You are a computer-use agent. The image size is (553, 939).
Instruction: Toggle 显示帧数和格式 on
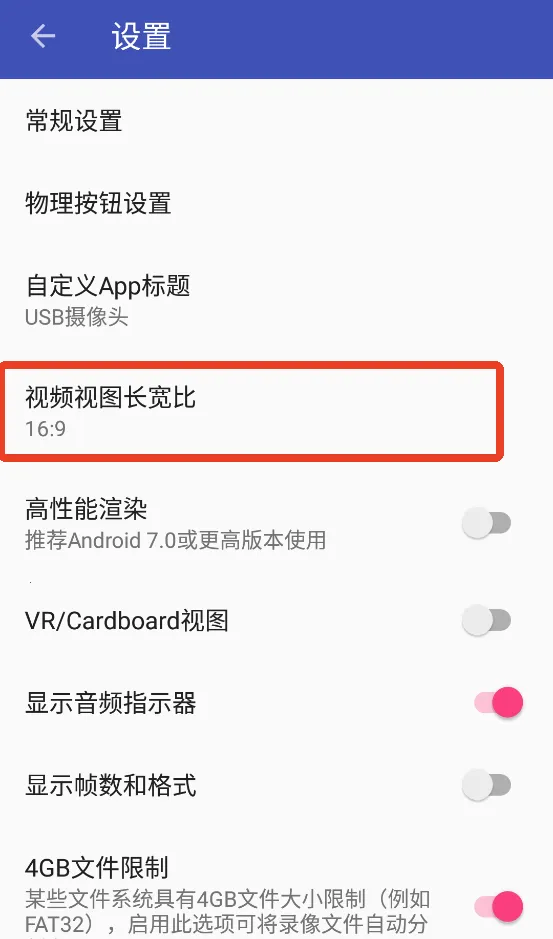click(x=486, y=784)
